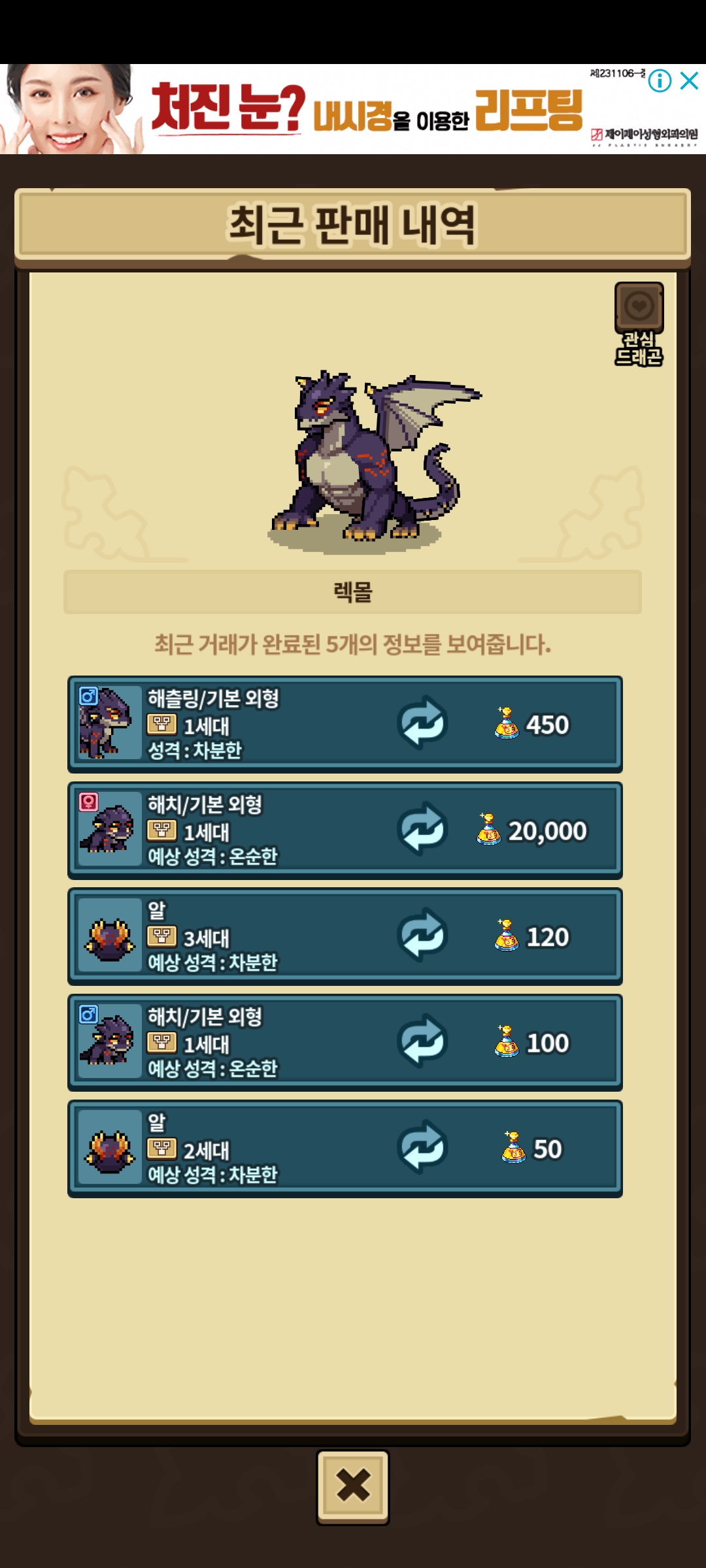Add dragon to favorites (관심 드래곤)
Screen dimensions: 706x1568
639,323
